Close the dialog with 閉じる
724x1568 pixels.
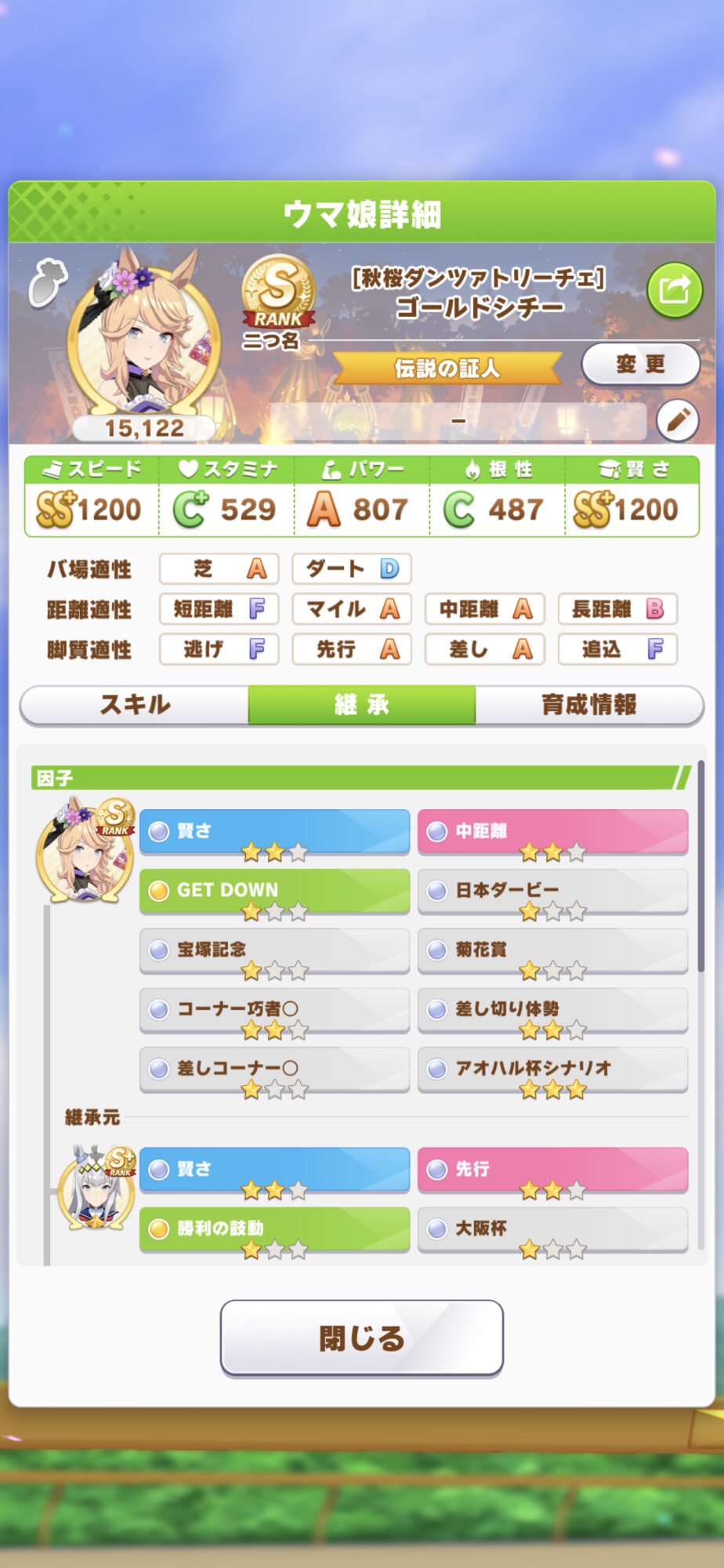click(362, 1338)
